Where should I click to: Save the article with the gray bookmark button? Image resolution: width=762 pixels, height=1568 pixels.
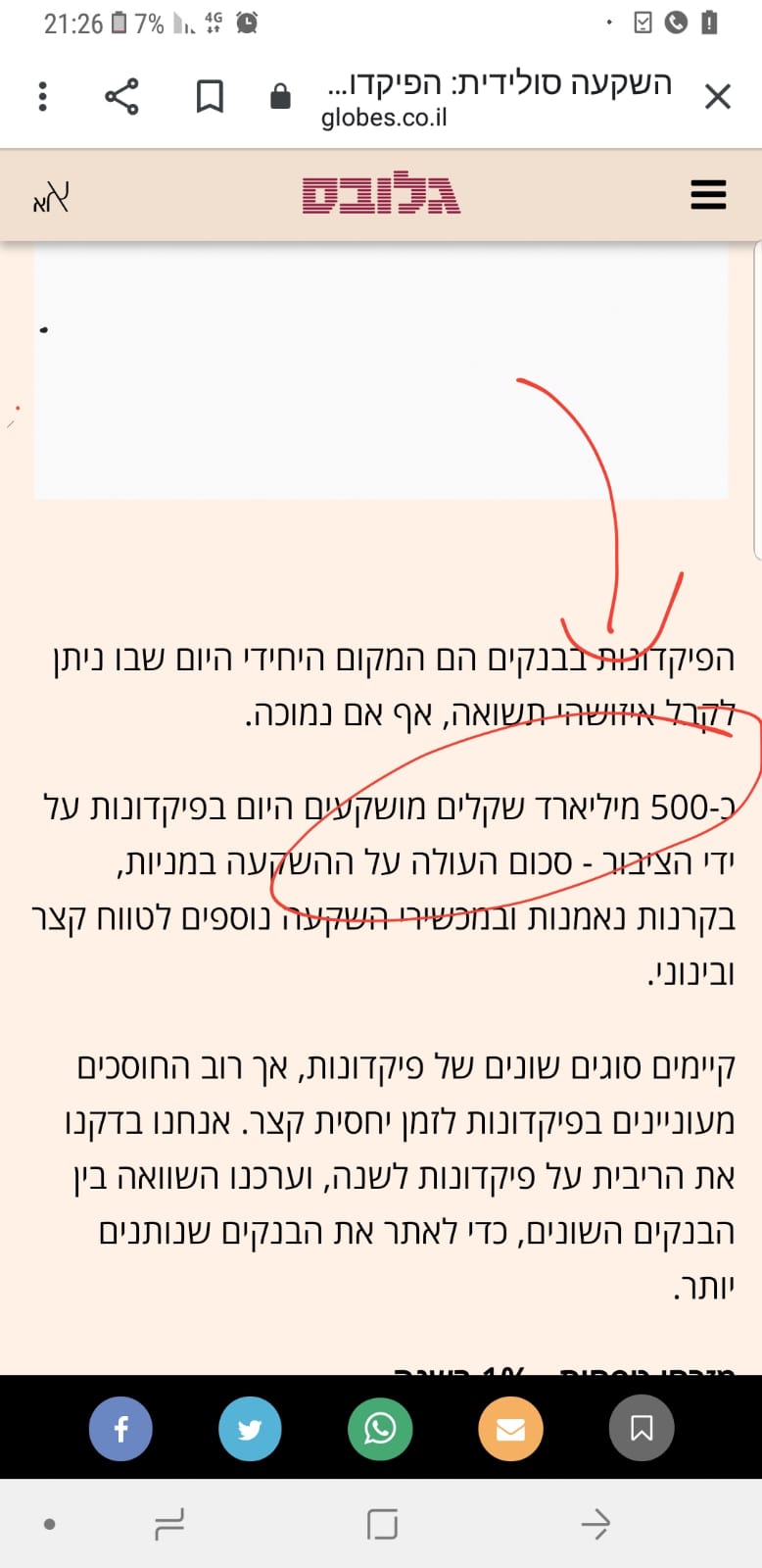[x=641, y=1429]
